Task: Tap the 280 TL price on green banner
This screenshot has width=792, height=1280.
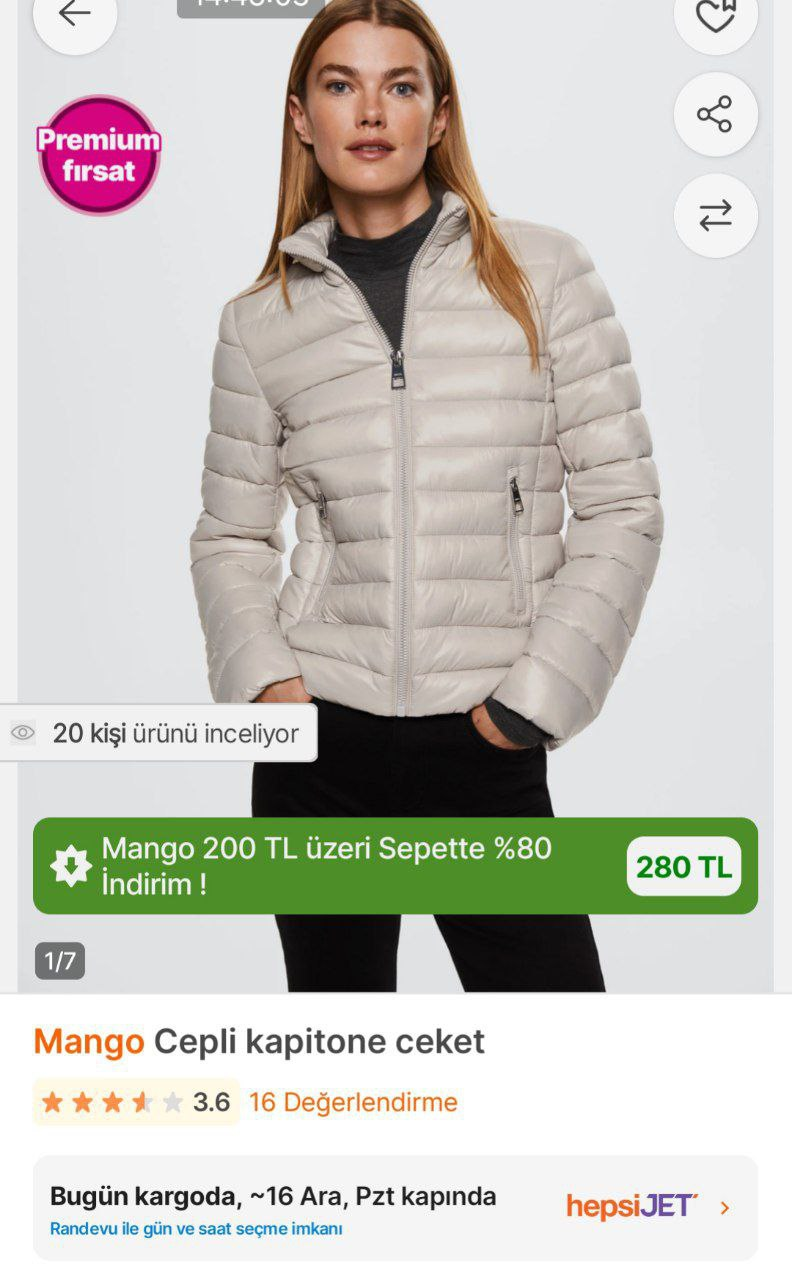Action: [683, 866]
